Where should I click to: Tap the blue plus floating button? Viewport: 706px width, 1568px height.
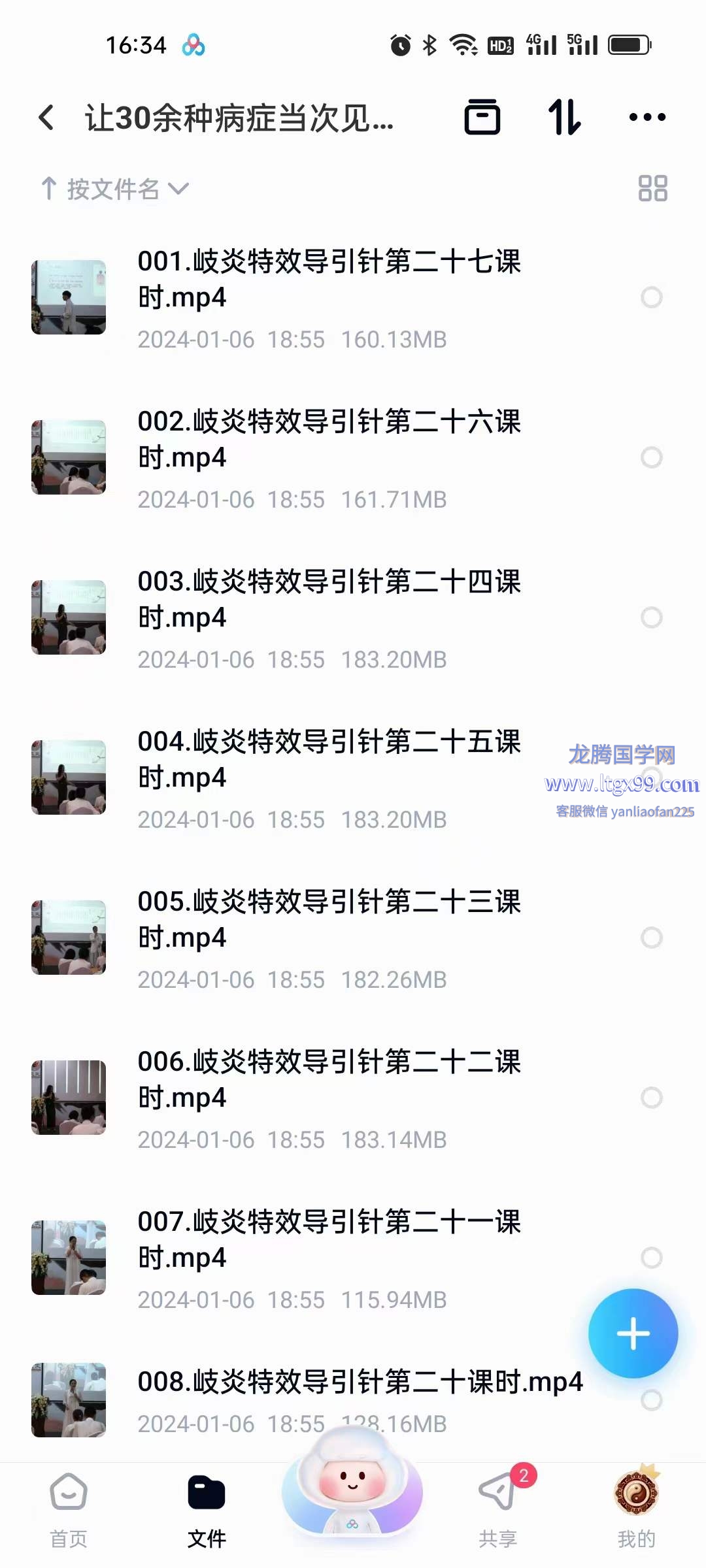633,1333
